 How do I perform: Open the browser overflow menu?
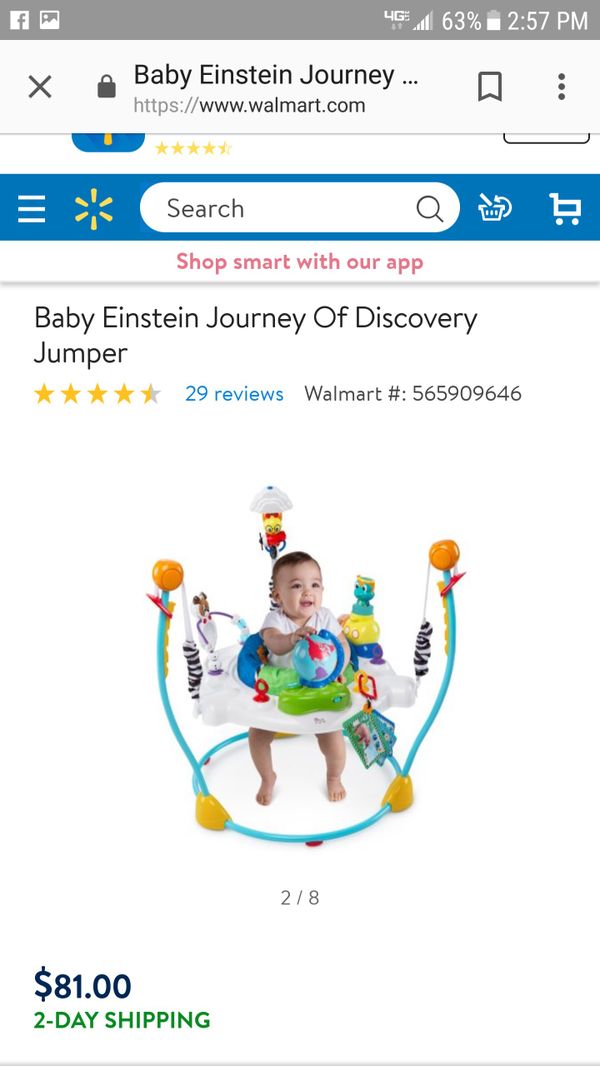pos(561,87)
